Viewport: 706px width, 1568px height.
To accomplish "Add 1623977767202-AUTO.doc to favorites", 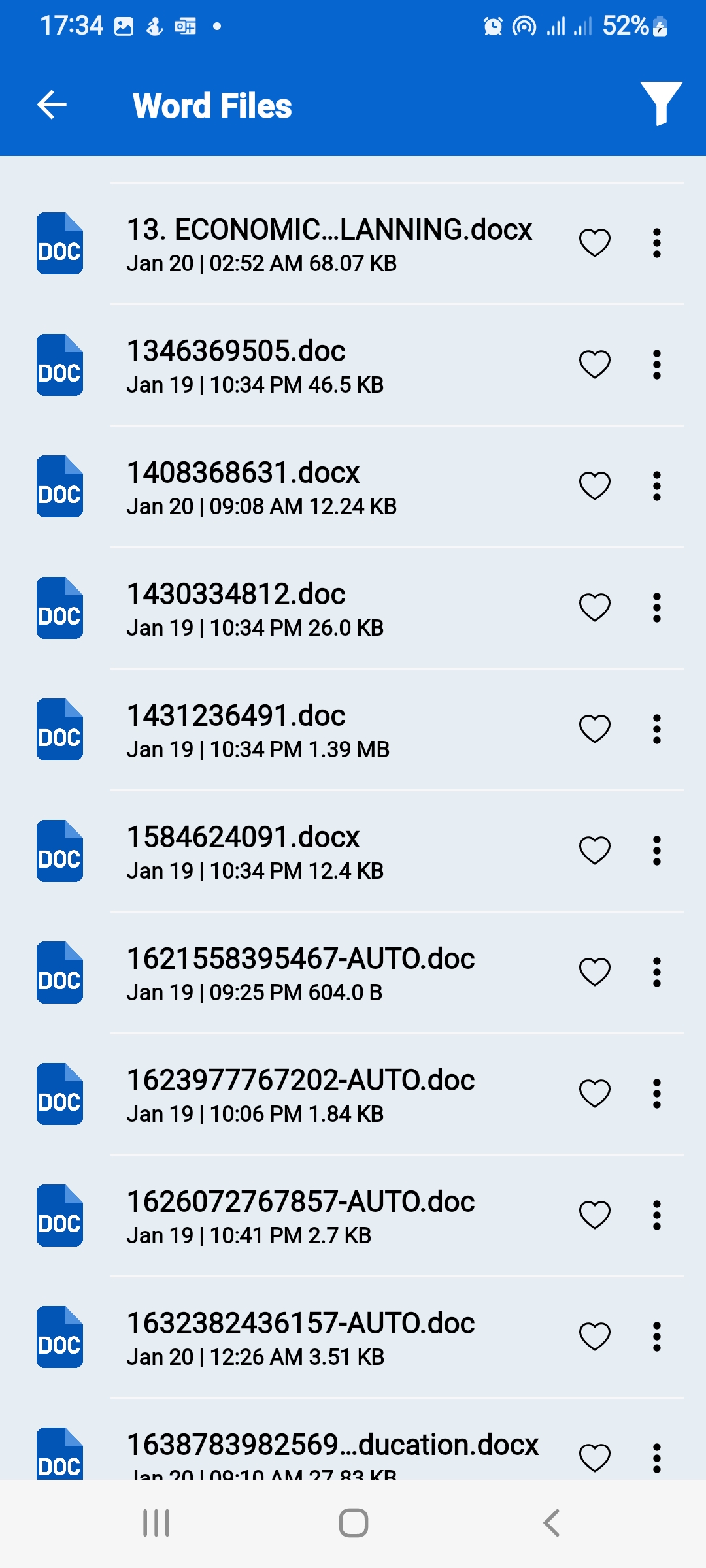I will tap(595, 1094).
